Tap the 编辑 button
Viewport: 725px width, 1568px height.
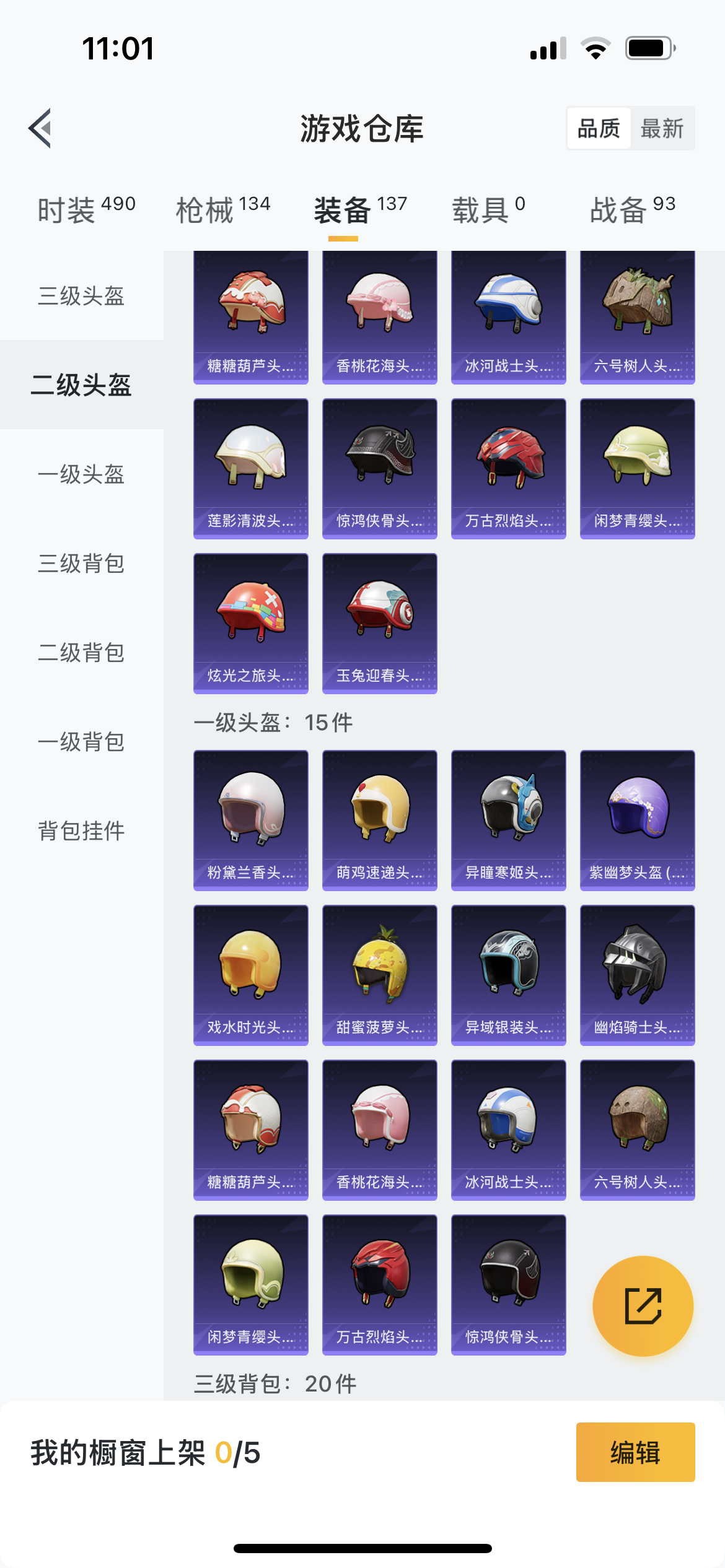tap(635, 1452)
